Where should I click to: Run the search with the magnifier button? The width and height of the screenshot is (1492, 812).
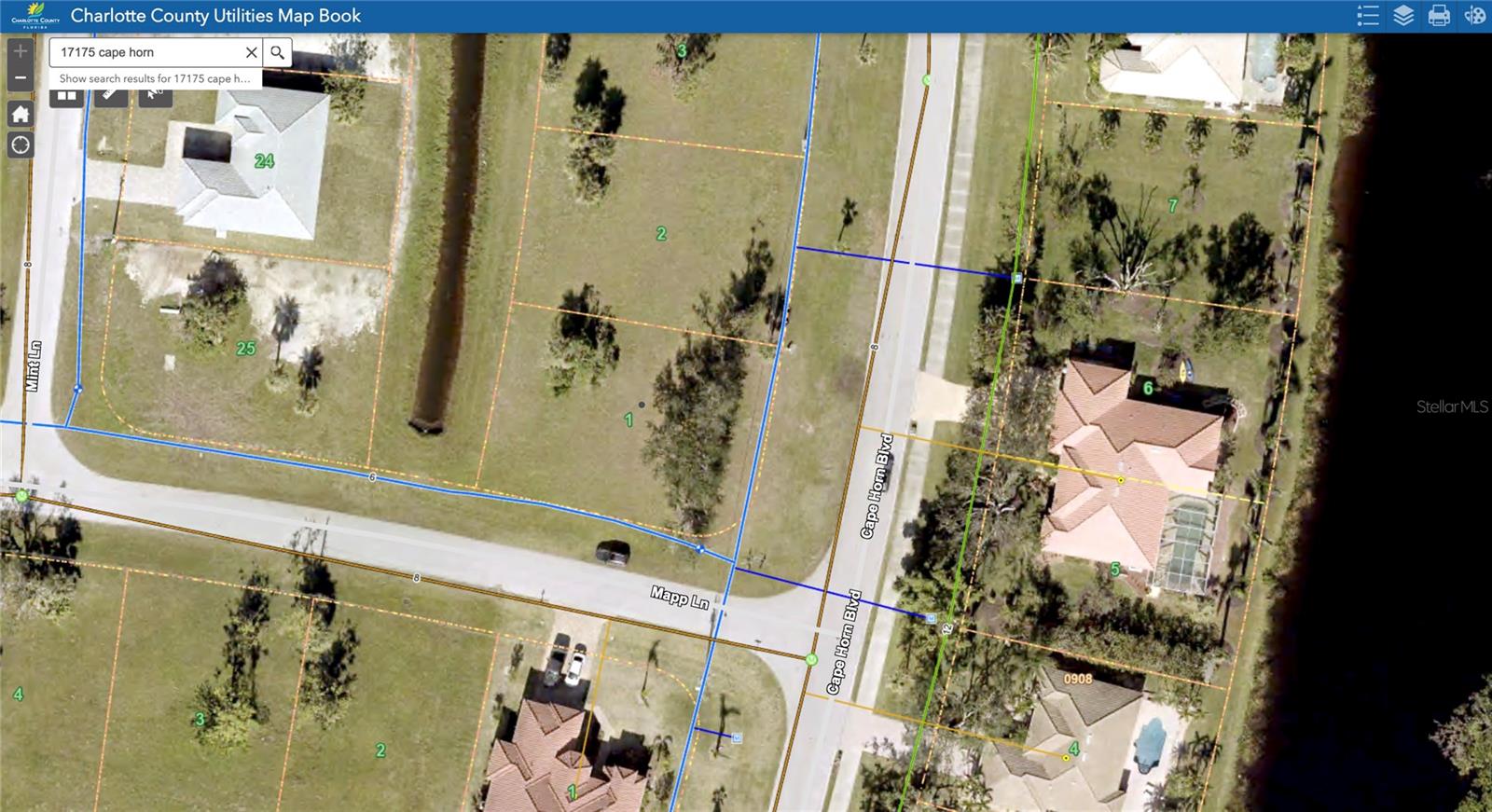tap(277, 52)
